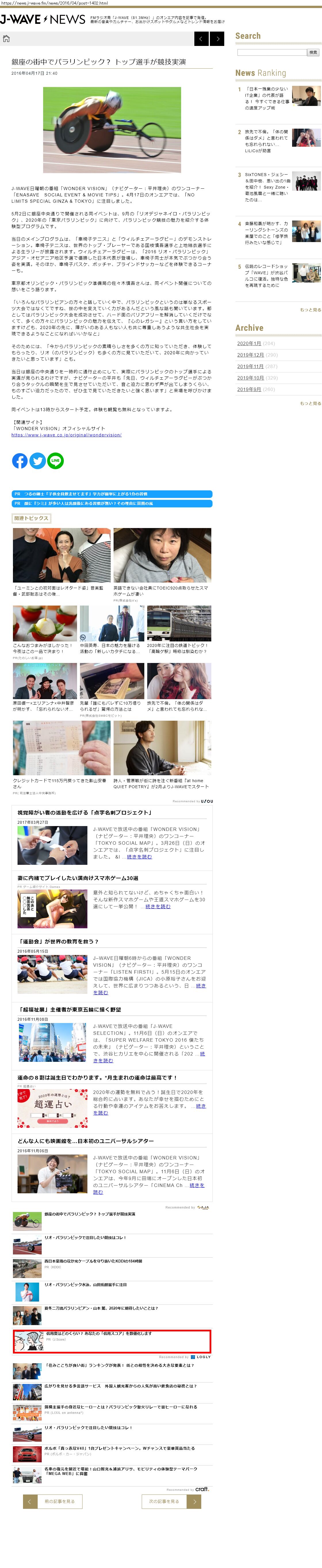Open the ranking #3 SixTONES article
This screenshot has height=1568, width=322.
point(267,186)
